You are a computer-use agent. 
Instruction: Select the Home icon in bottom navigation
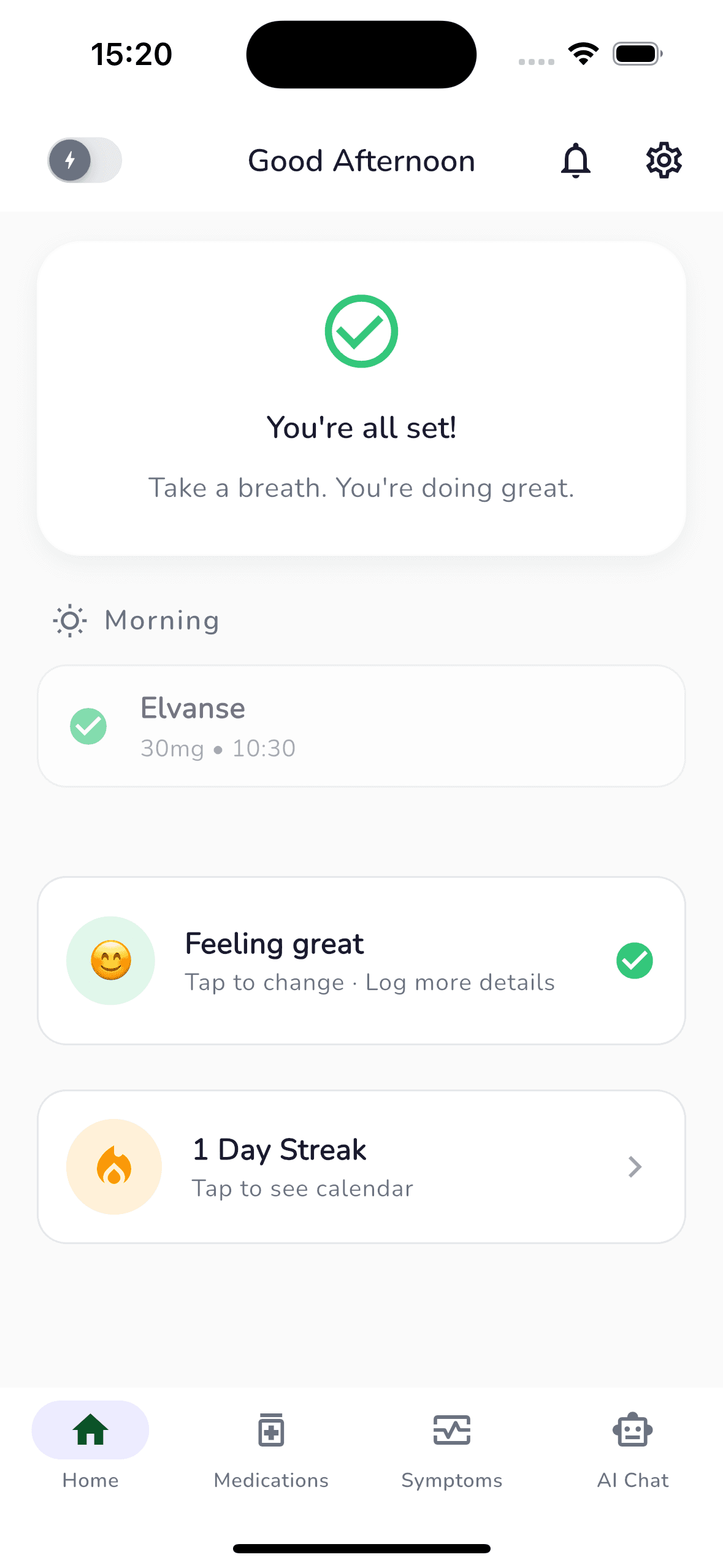90,1431
